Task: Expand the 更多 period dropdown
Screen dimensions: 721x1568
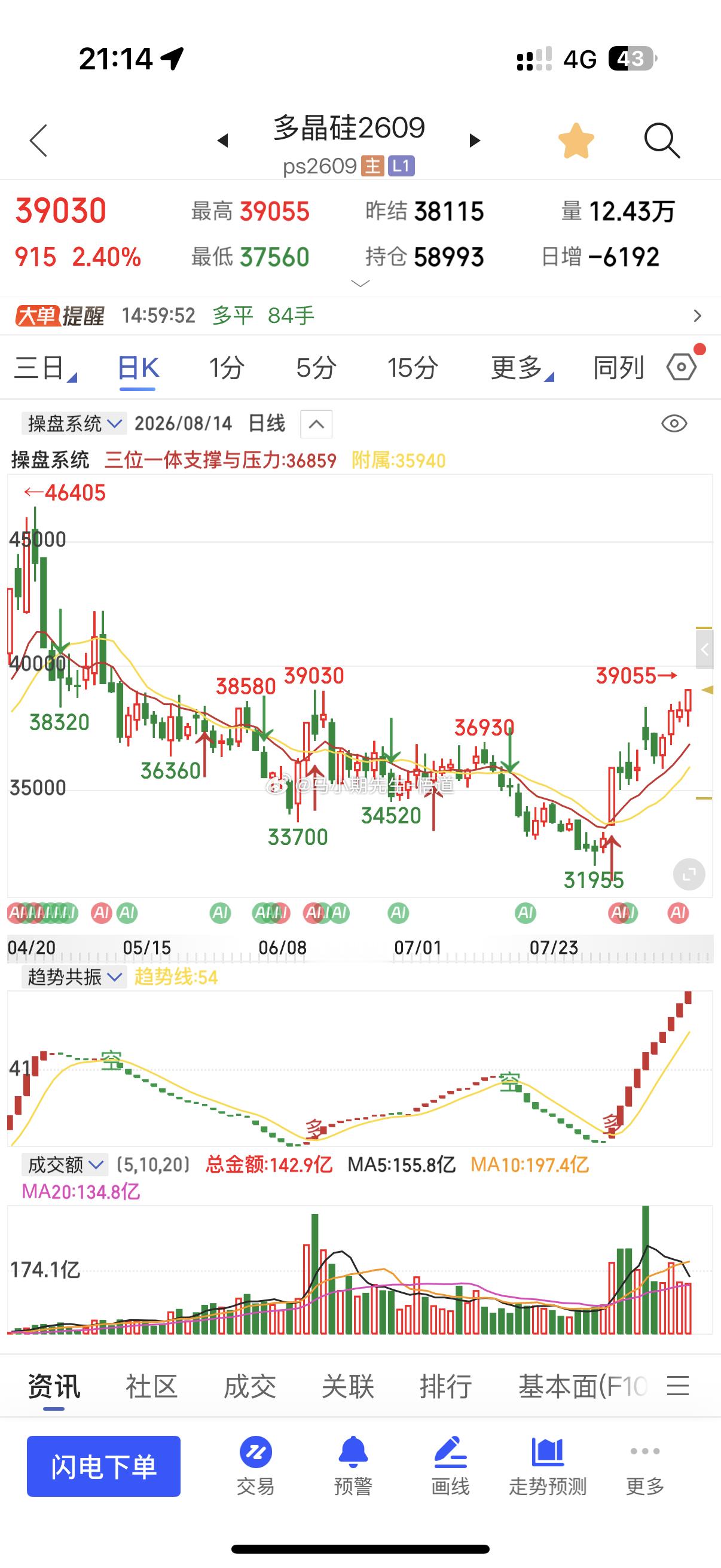Action: pyautogui.click(x=522, y=368)
